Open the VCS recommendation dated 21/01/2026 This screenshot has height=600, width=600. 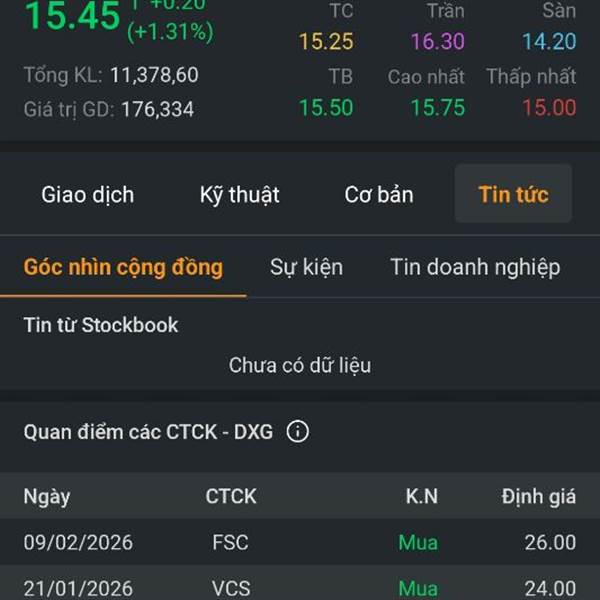(x=300, y=588)
